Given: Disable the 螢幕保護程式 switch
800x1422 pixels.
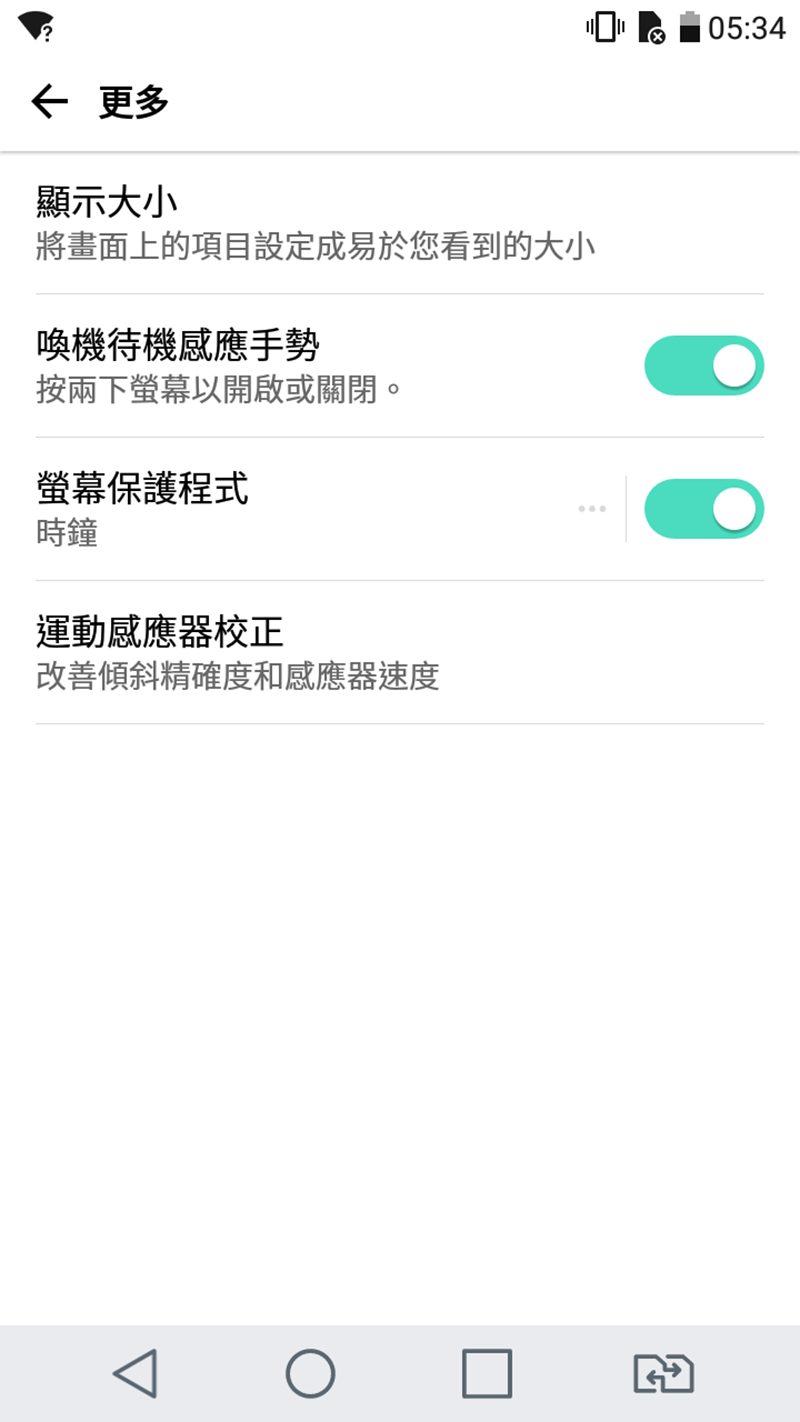Looking at the screenshot, I should 704,509.
